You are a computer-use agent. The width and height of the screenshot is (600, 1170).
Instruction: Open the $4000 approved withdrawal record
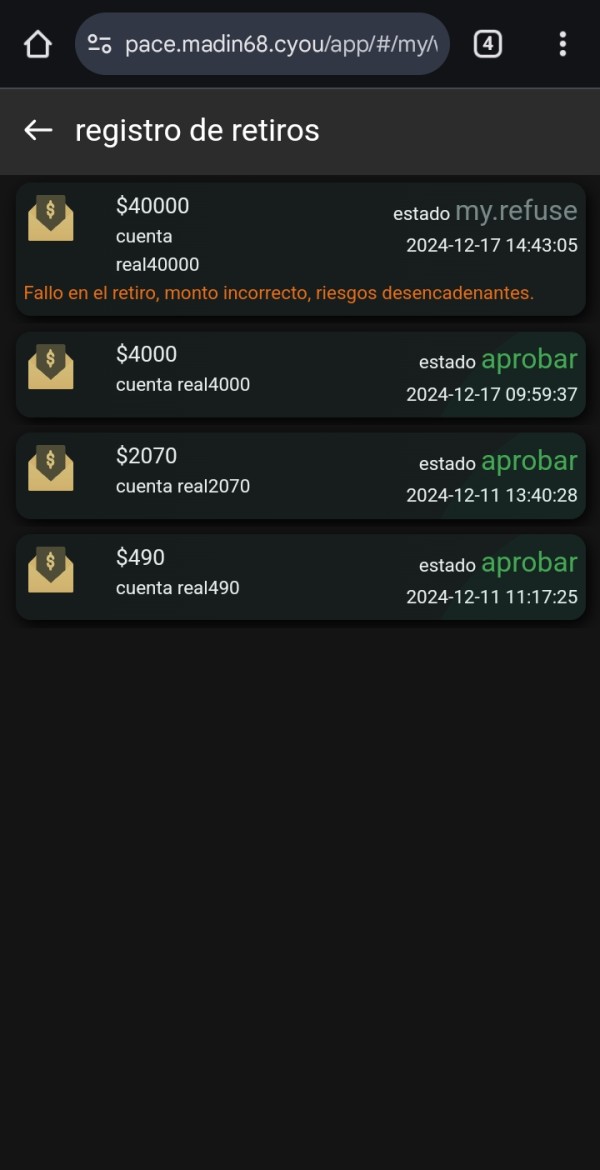(x=300, y=374)
